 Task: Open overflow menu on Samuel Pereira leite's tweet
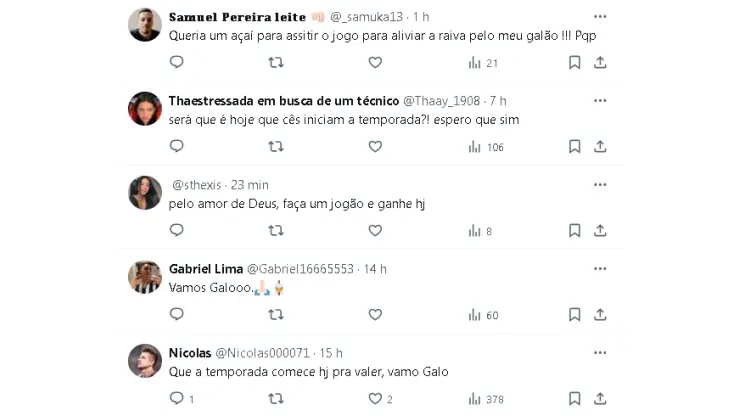[x=599, y=17]
